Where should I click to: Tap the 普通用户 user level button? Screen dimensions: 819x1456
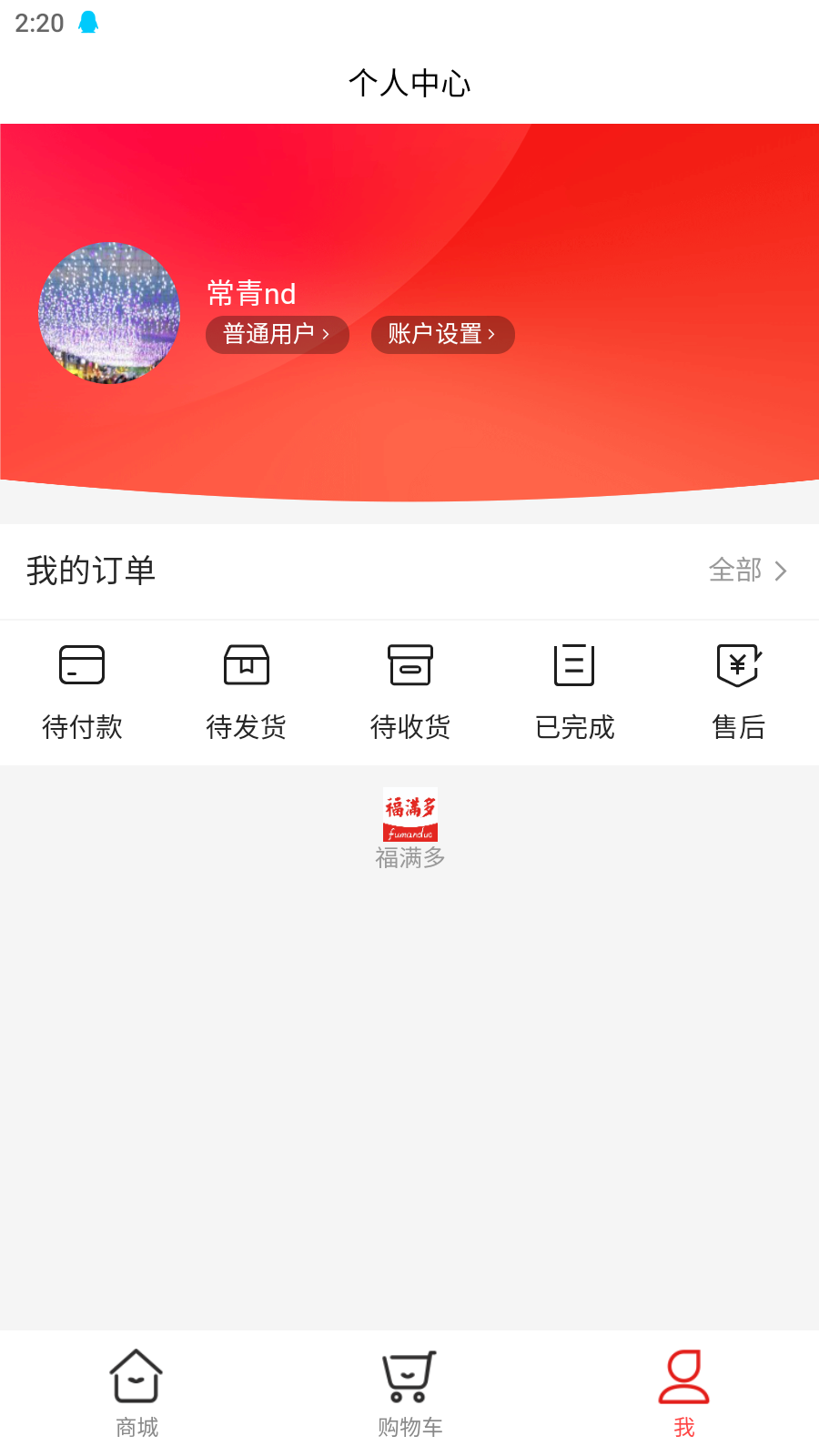(277, 334)
